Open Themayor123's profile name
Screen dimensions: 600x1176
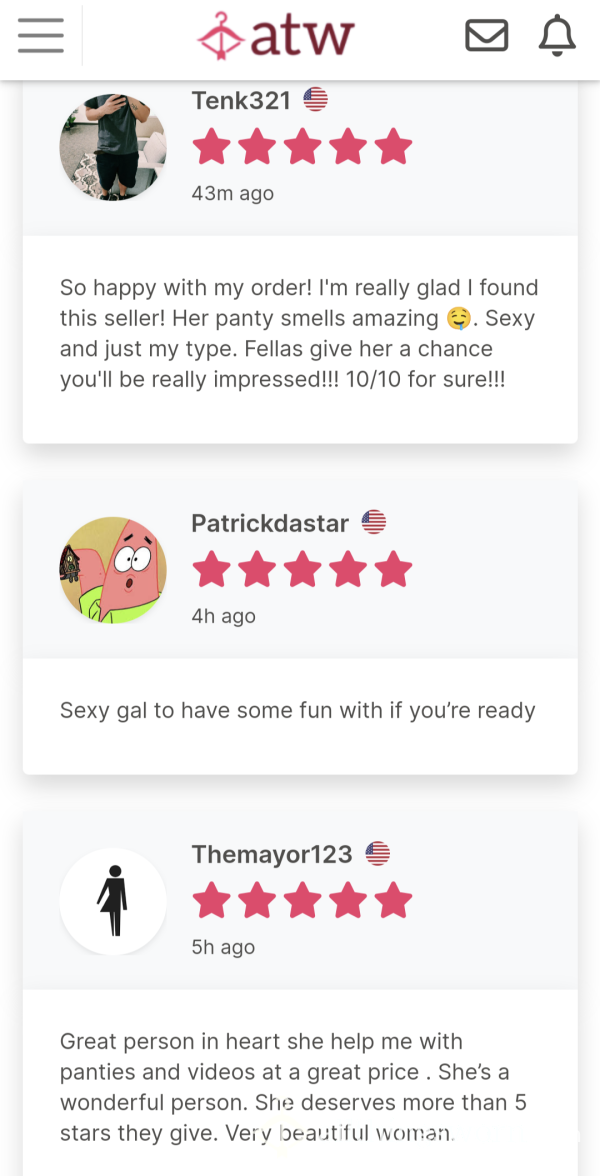pyautogui.click(x=272, y=854)
